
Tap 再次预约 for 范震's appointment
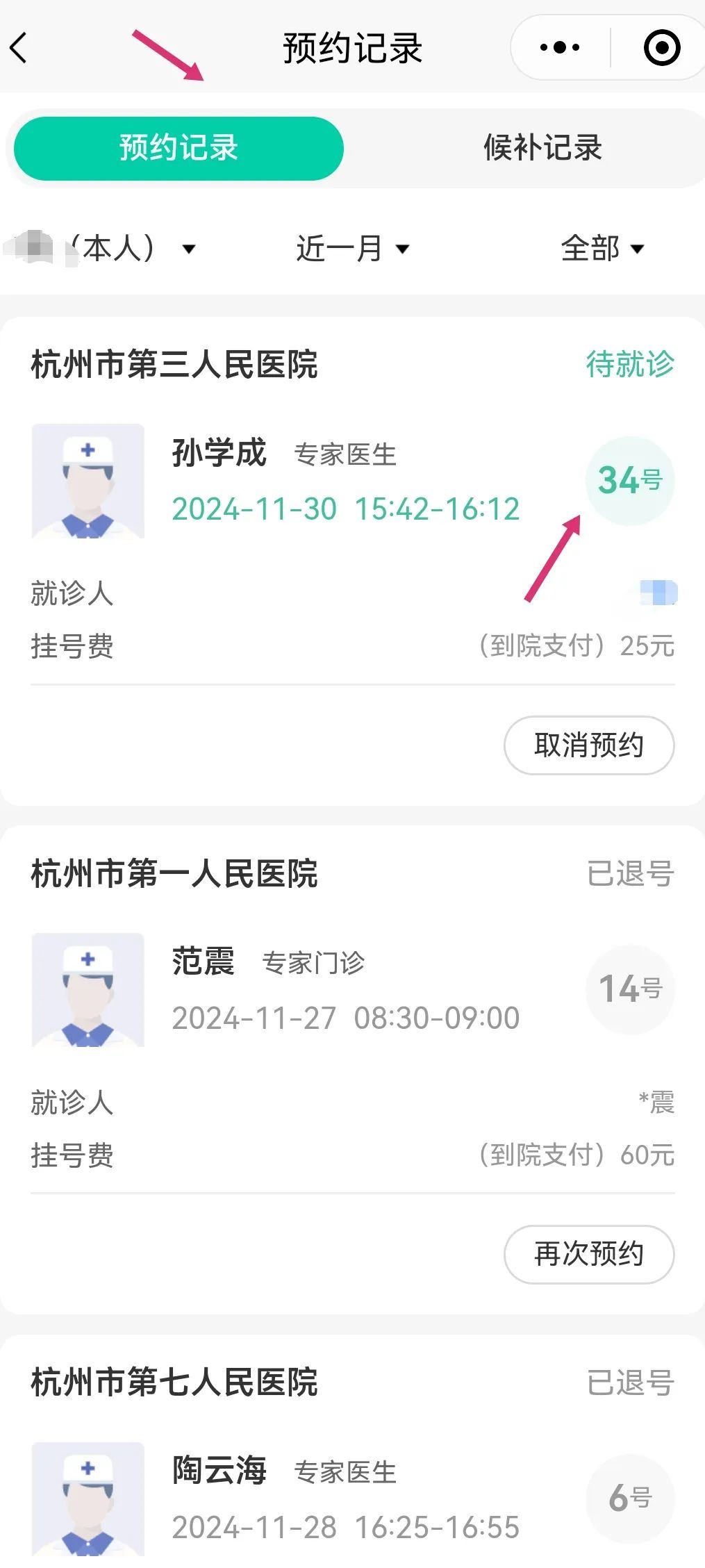(x=588, y=1254)
